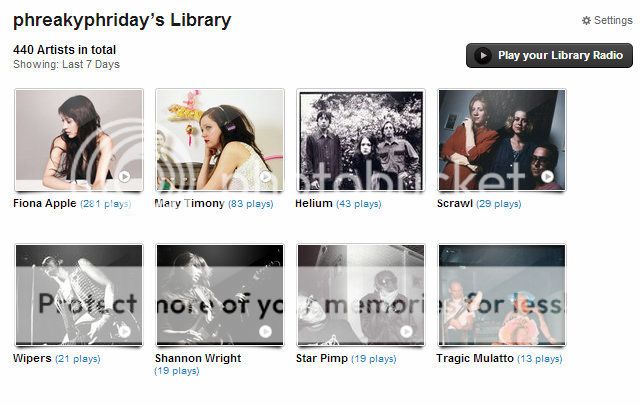Tap the Wipers artist name link
Image resolution: width=640 pixels, height=405 pixels.
tap(32, 358)
